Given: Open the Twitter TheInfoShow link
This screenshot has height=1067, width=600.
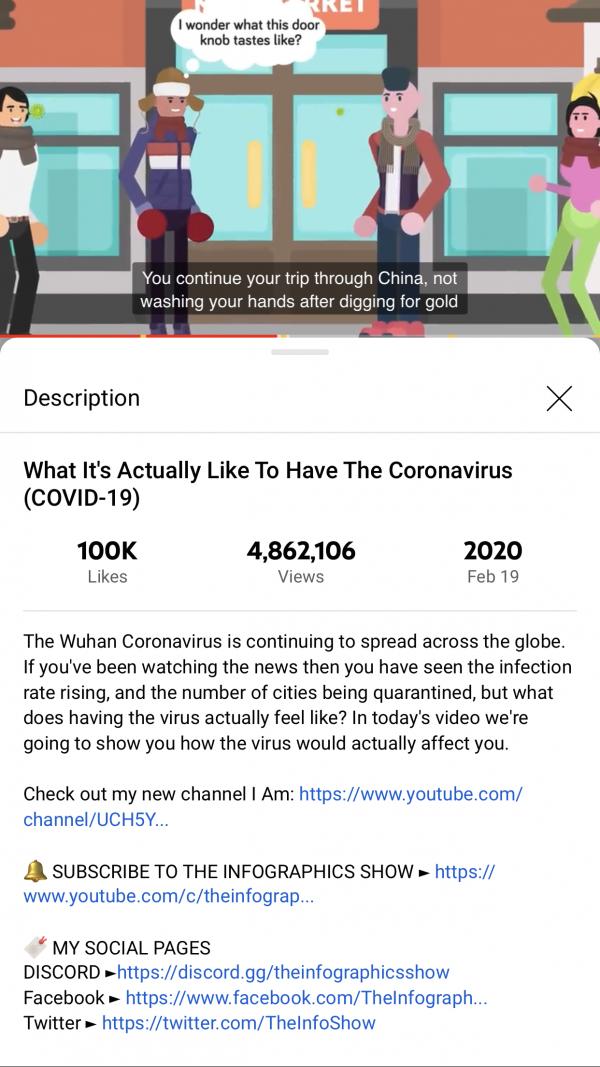Looking at the screenshot, I should coord(238,1023).
